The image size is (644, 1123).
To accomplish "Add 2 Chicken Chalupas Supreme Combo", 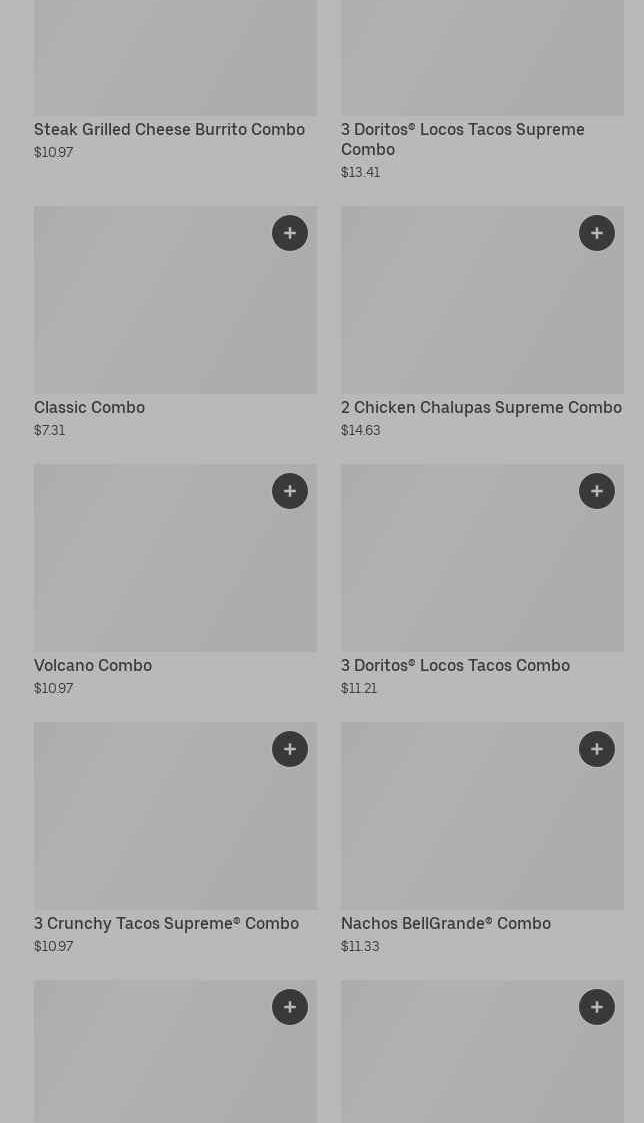I will [597, 233].
